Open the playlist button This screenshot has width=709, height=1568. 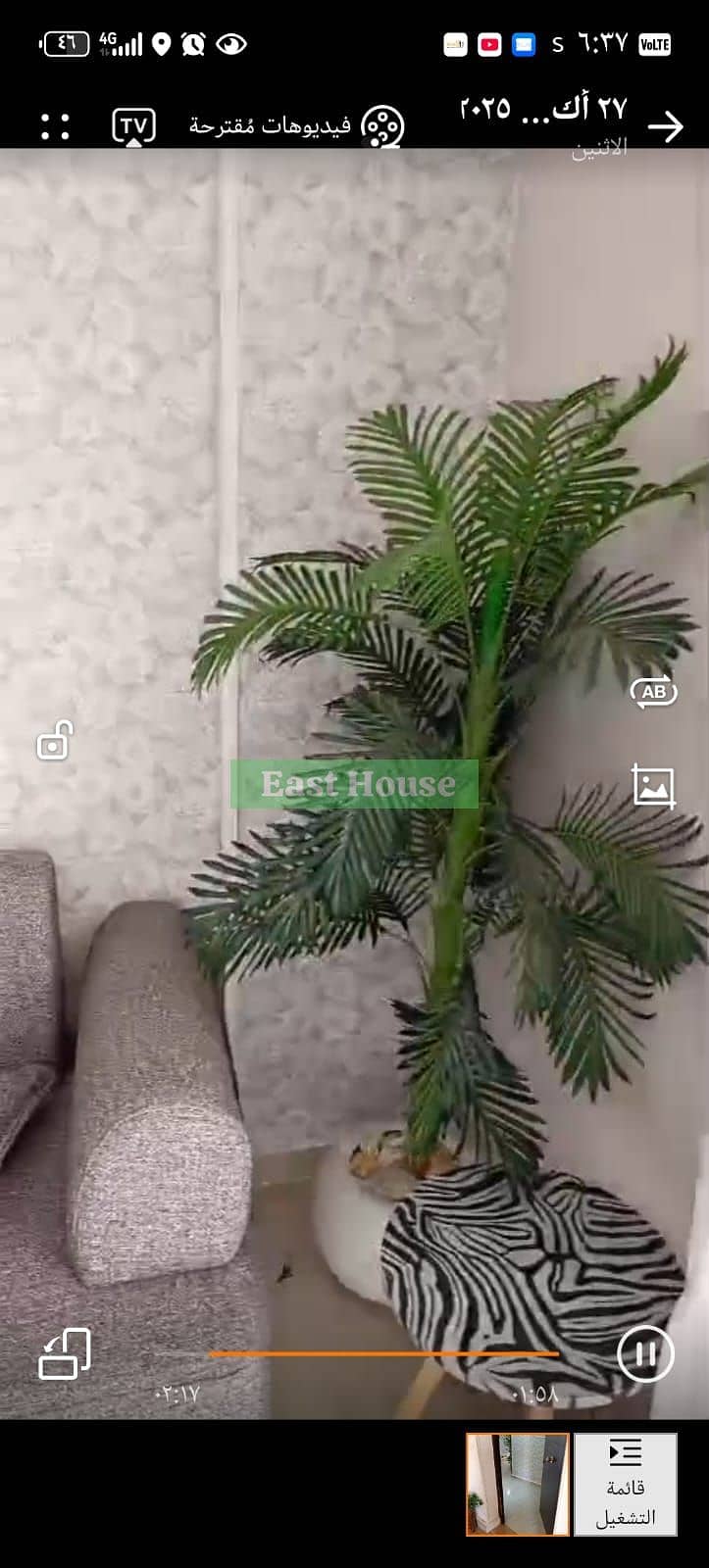click(626, 1485)
